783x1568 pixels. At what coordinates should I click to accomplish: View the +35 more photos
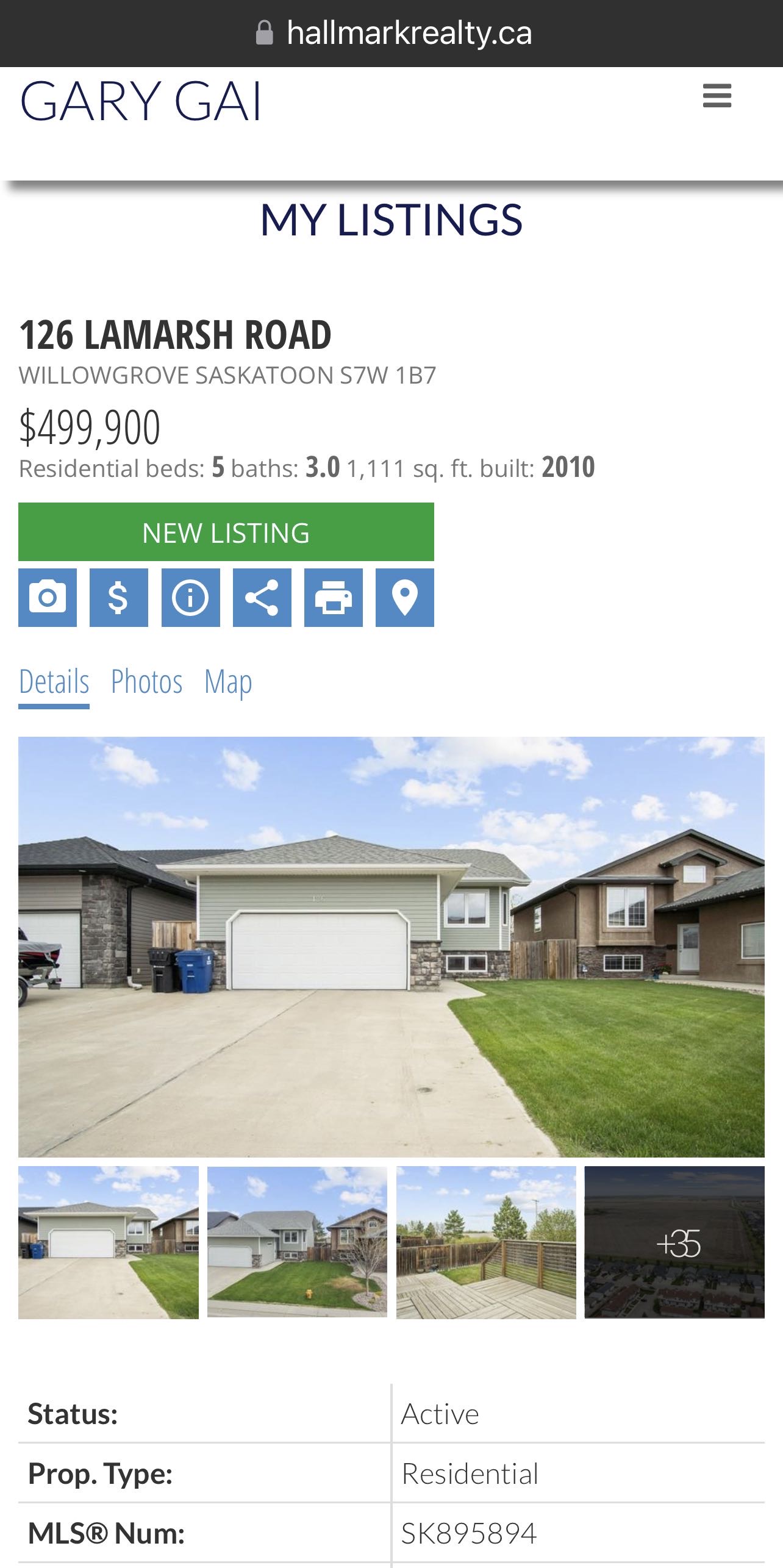click(674, 1242)
